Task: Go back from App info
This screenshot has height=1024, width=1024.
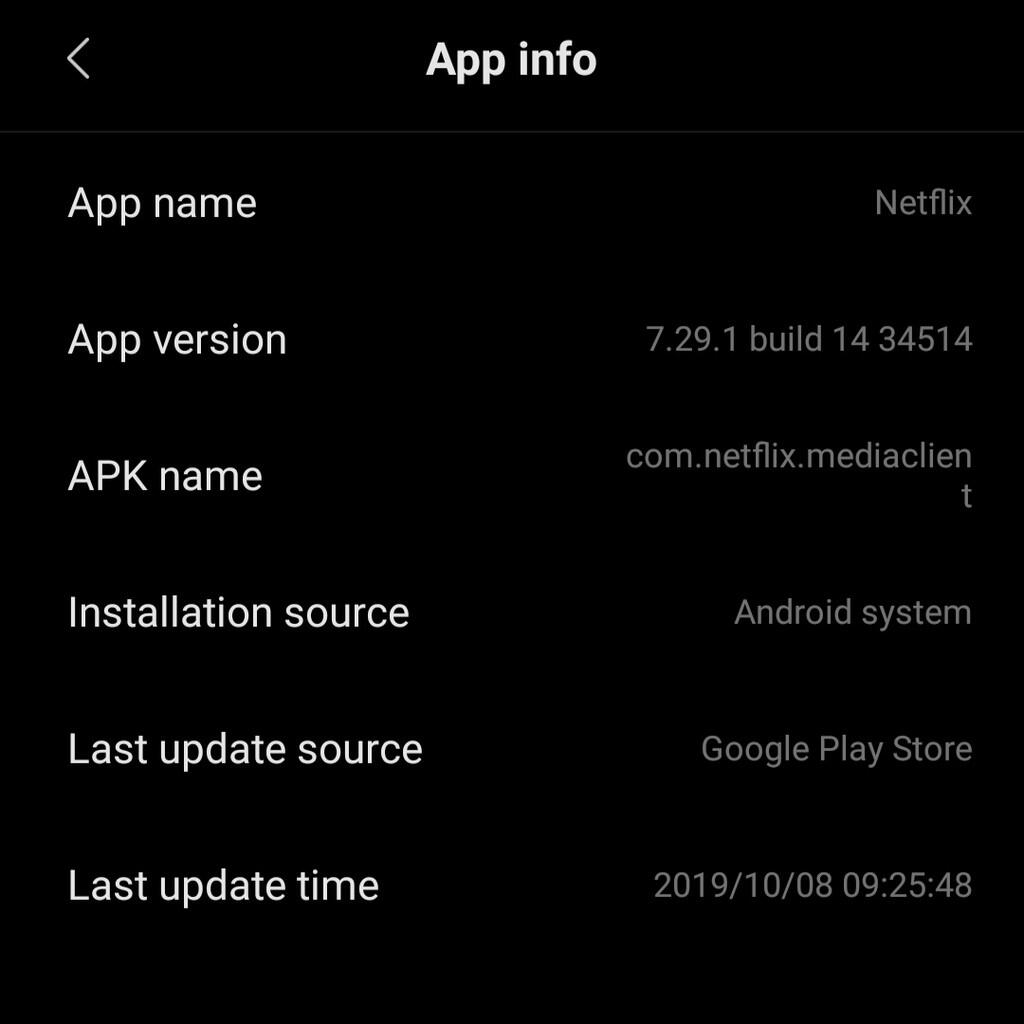Action: coord(78,59)
